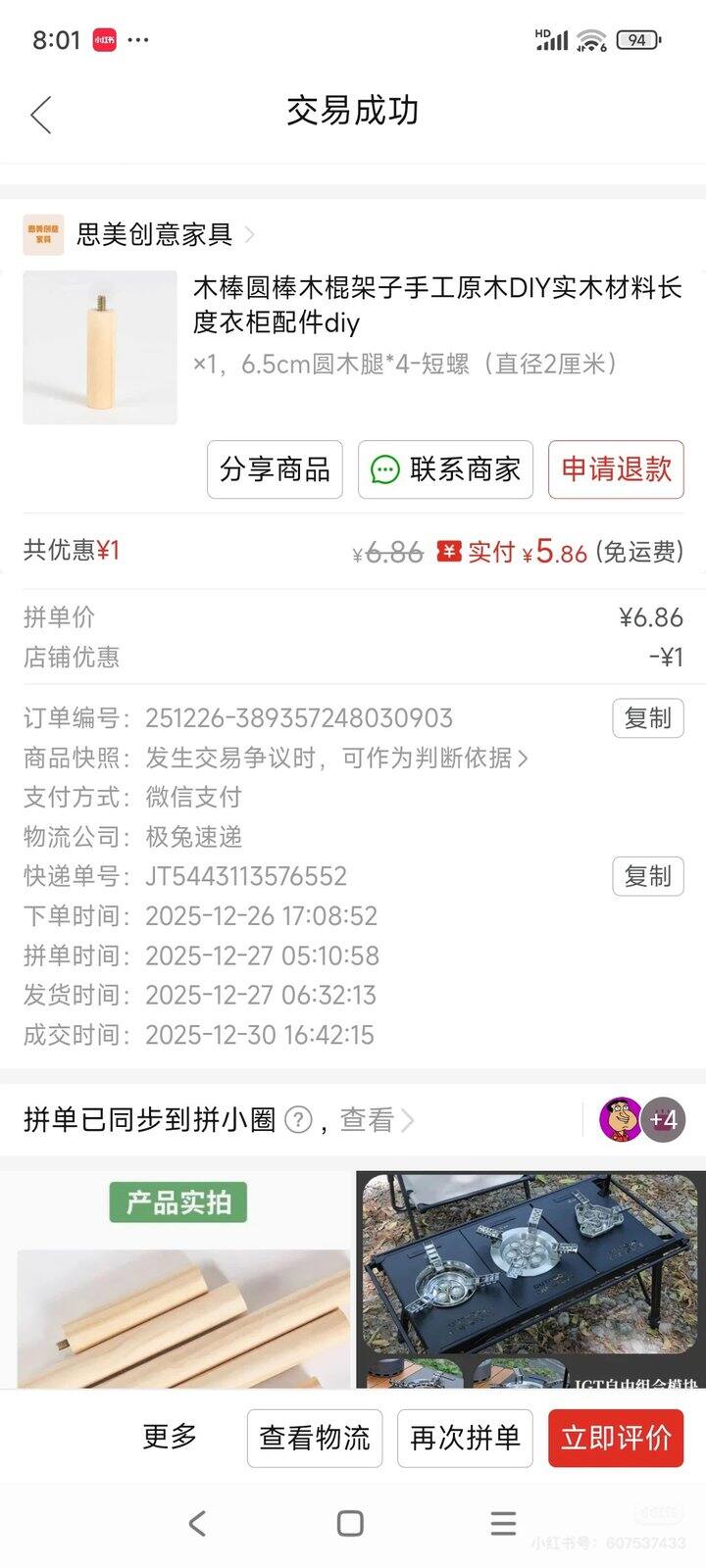706x1568 pixels.
Task: View the 拼小圈 via 查看
Action: coord(377,1119)
